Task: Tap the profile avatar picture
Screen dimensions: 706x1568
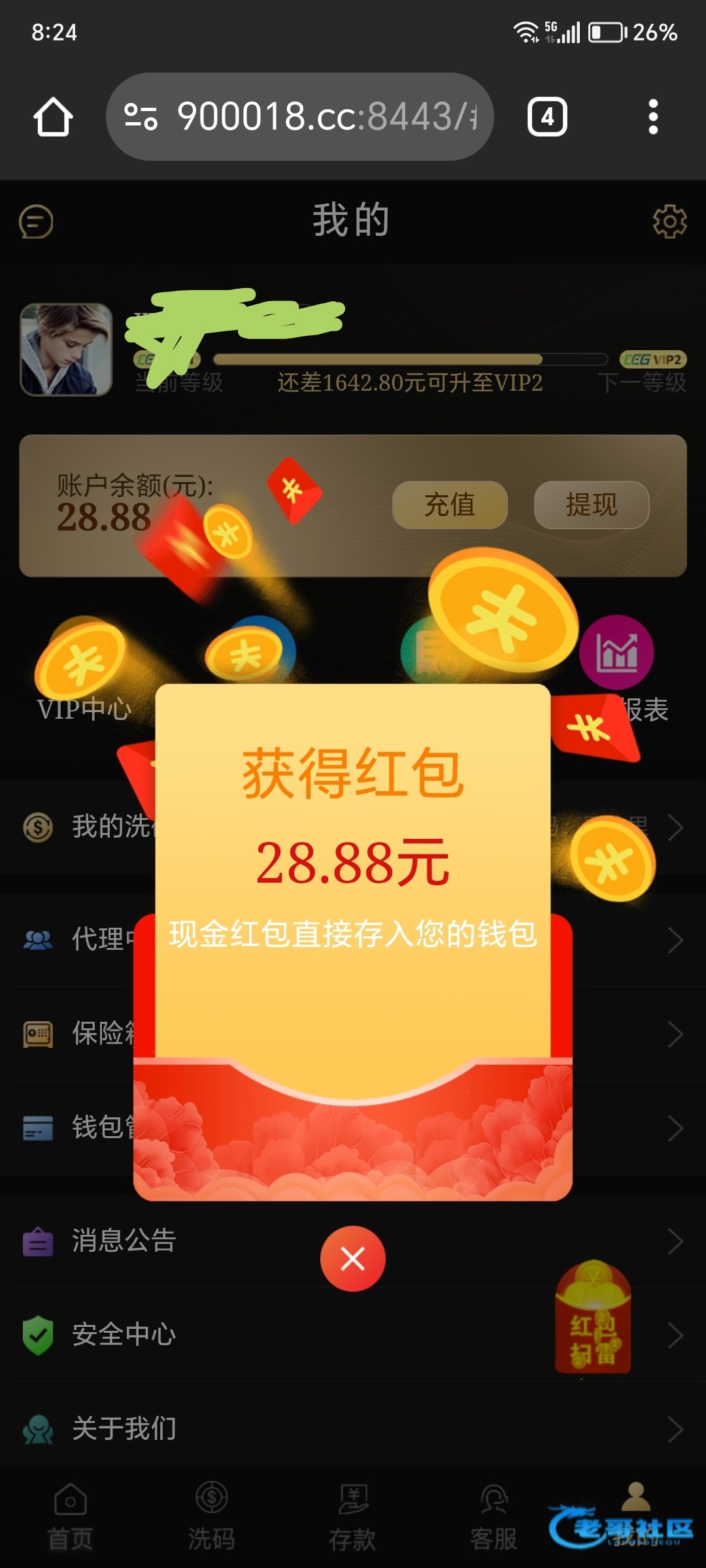Action: tap(66, 350)
